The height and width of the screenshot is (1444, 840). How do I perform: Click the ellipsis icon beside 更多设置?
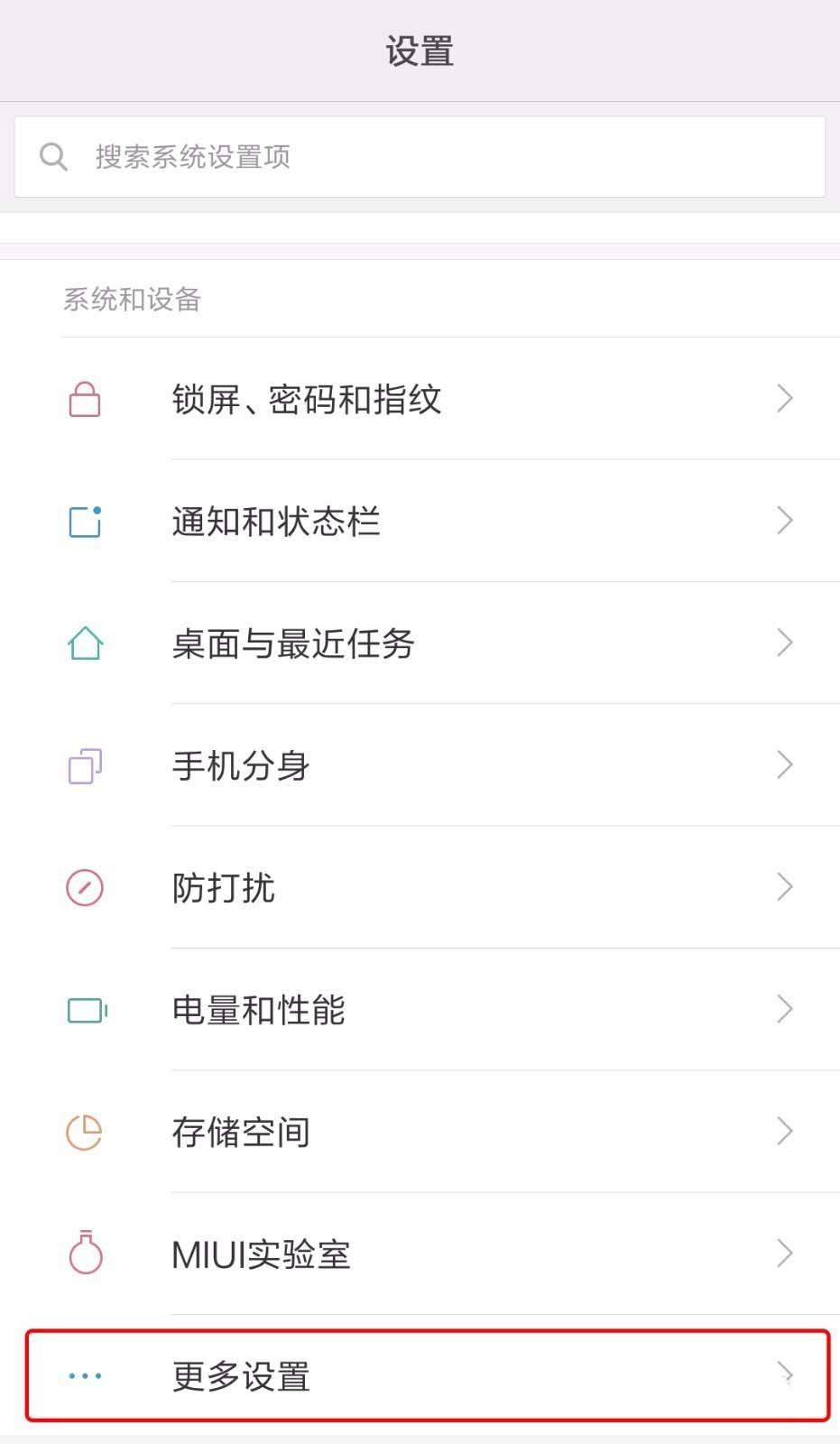pos(84,1375)
